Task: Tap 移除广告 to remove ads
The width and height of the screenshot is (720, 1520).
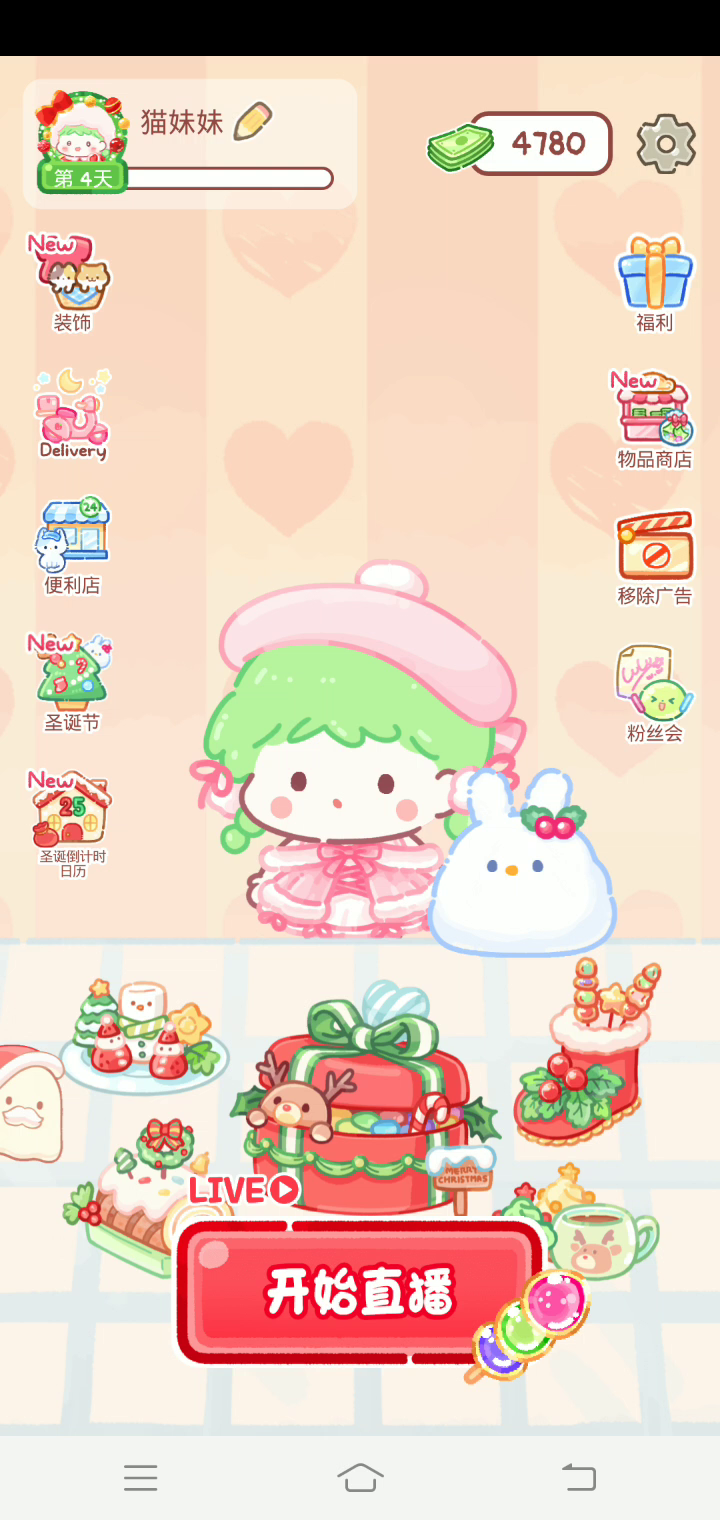Action: click(x=655, y=555)
